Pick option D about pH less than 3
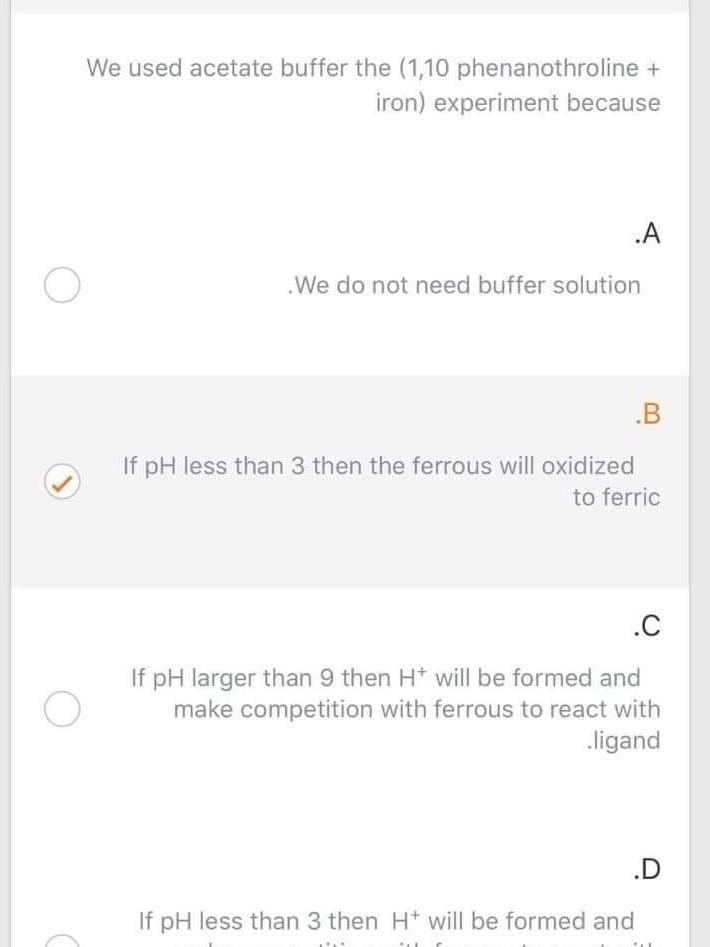 pyautogui.click(x=62, y=942)
